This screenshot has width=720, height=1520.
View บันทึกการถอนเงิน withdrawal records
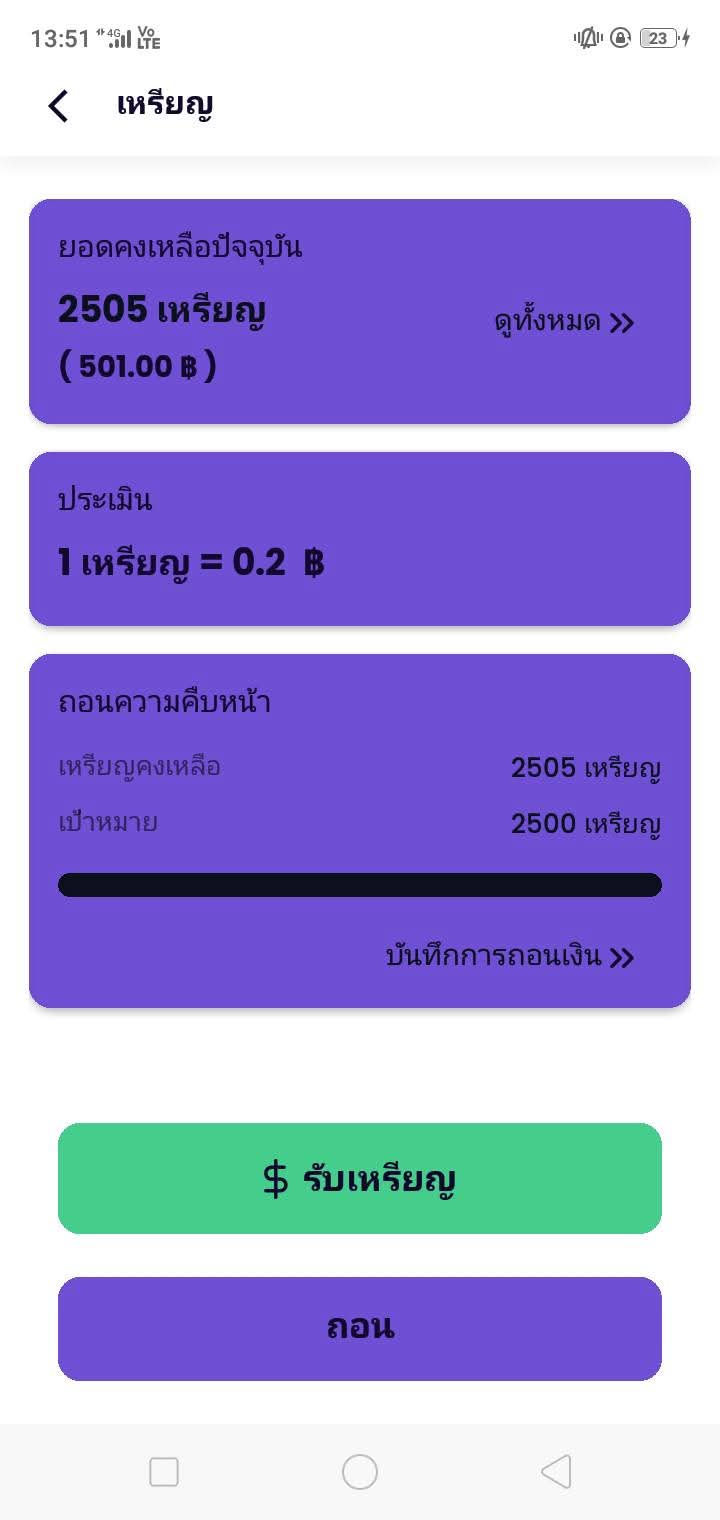click(509, 957)
